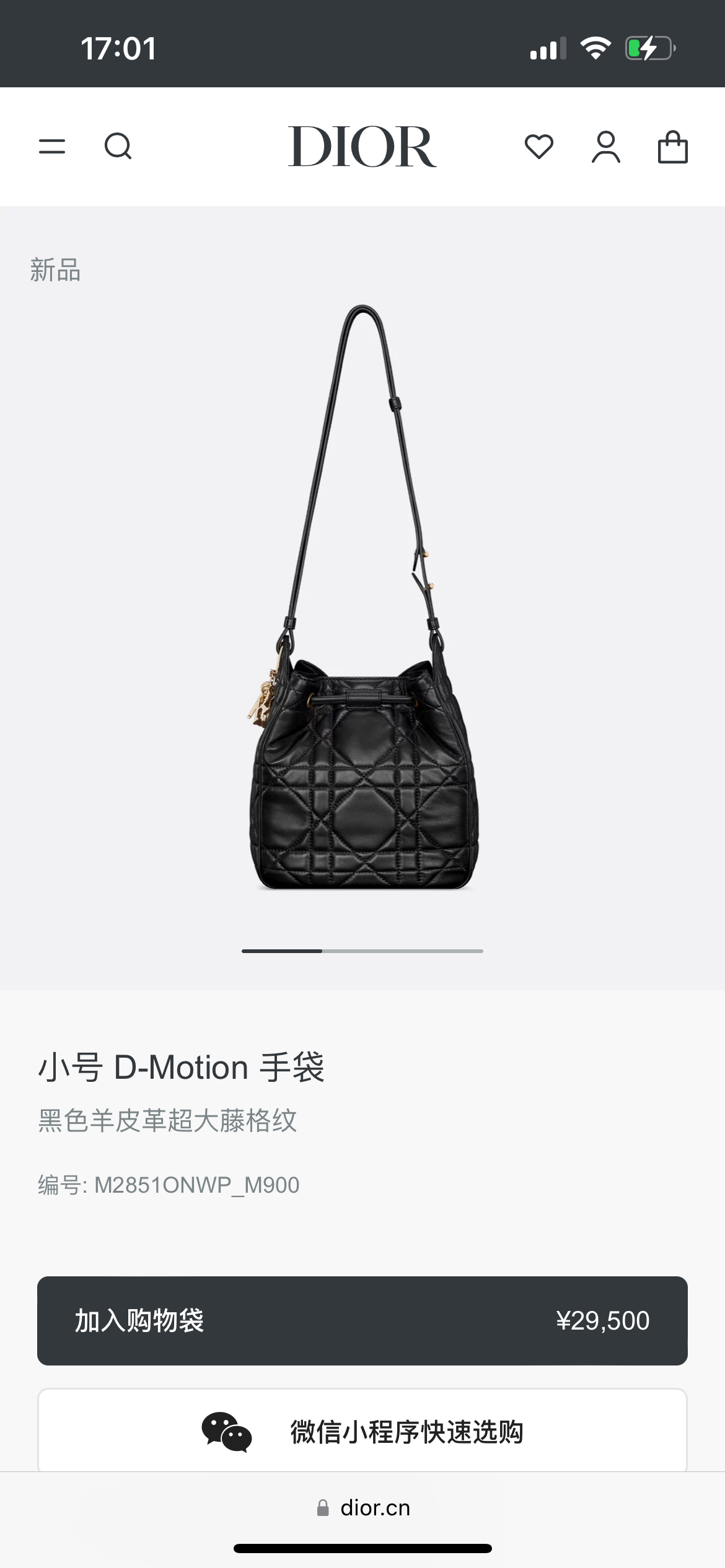Open the account profile icon
Viewport: 725px width, 1568px height.
(605, 147)
